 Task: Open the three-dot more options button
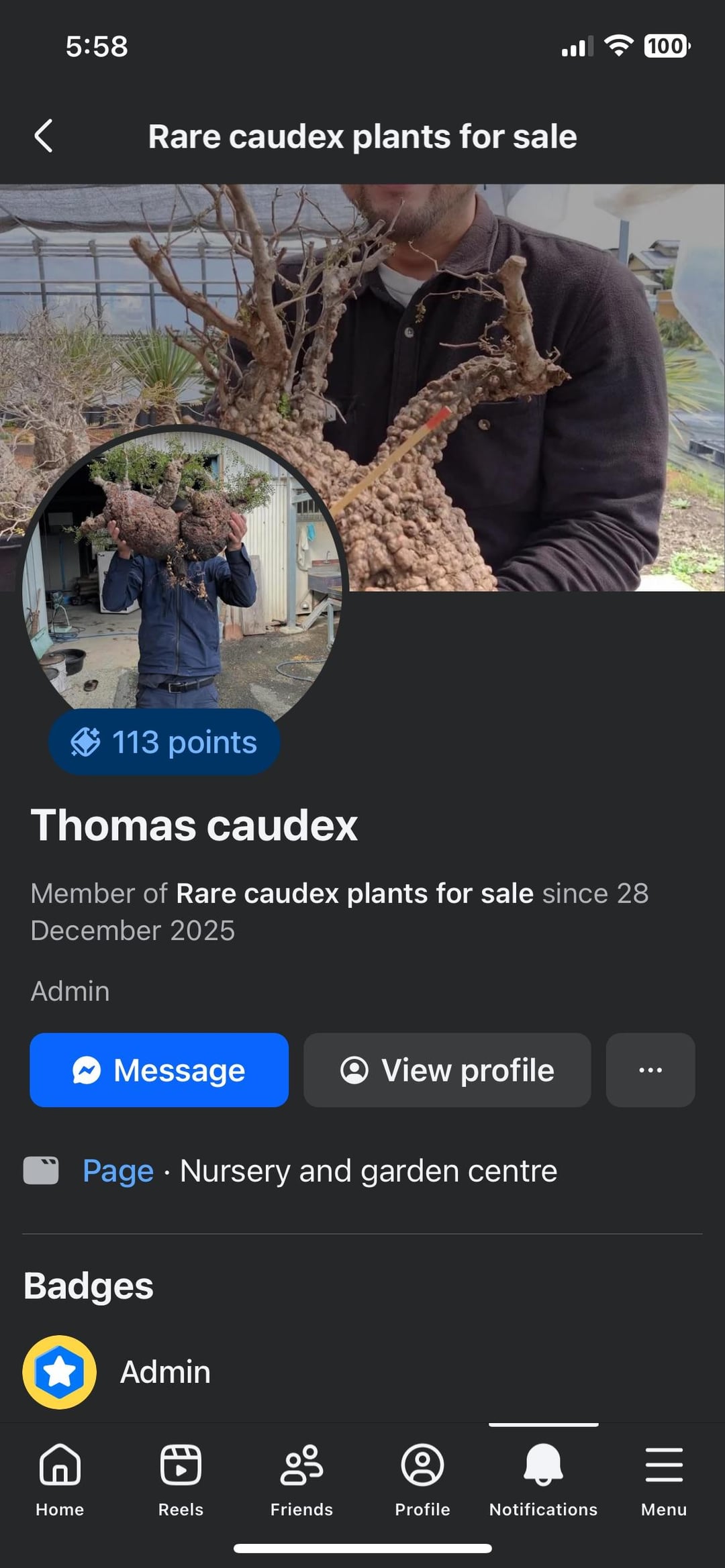(650, 1069)
